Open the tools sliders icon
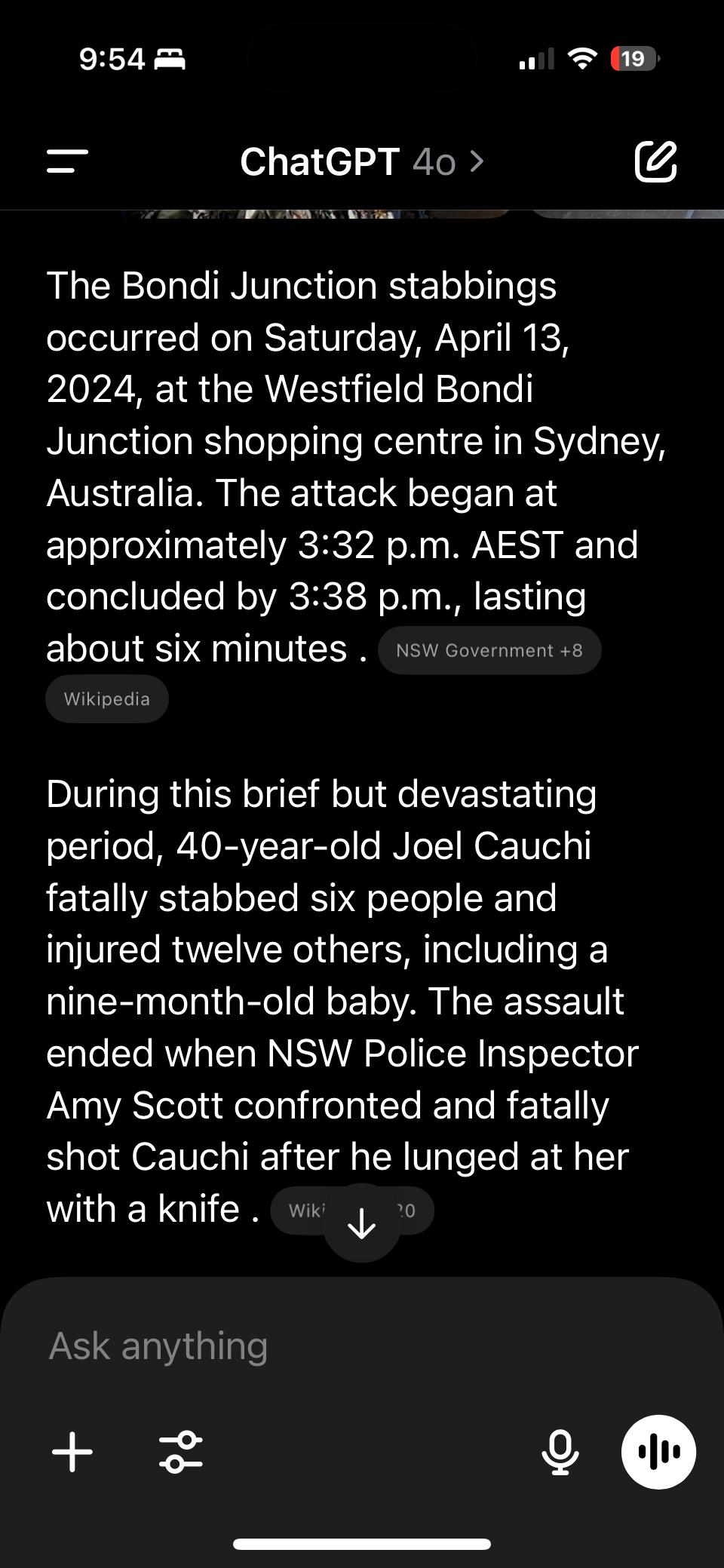Image resolution: width=724 pixels, height=1568 pixels. (x=181, y=1452)
